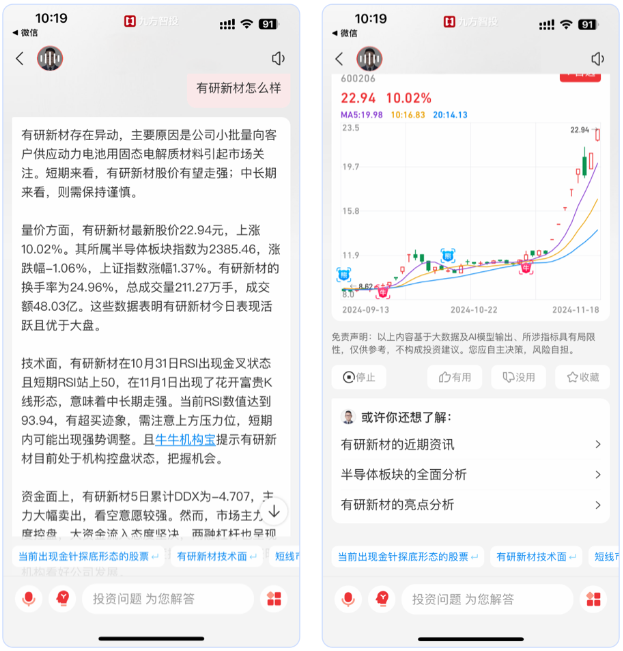This screenshot has width=623, height=651.
Task: Tap 收藏 to save this answer
Action: [x=583, y=377]
